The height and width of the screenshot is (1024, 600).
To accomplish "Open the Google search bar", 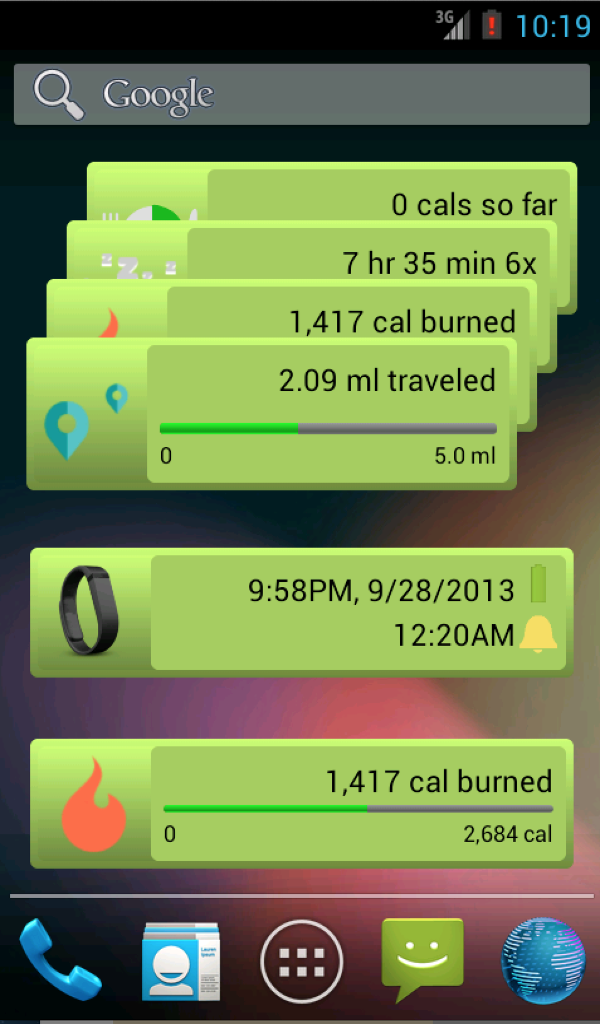I will [x=300, y=94].
